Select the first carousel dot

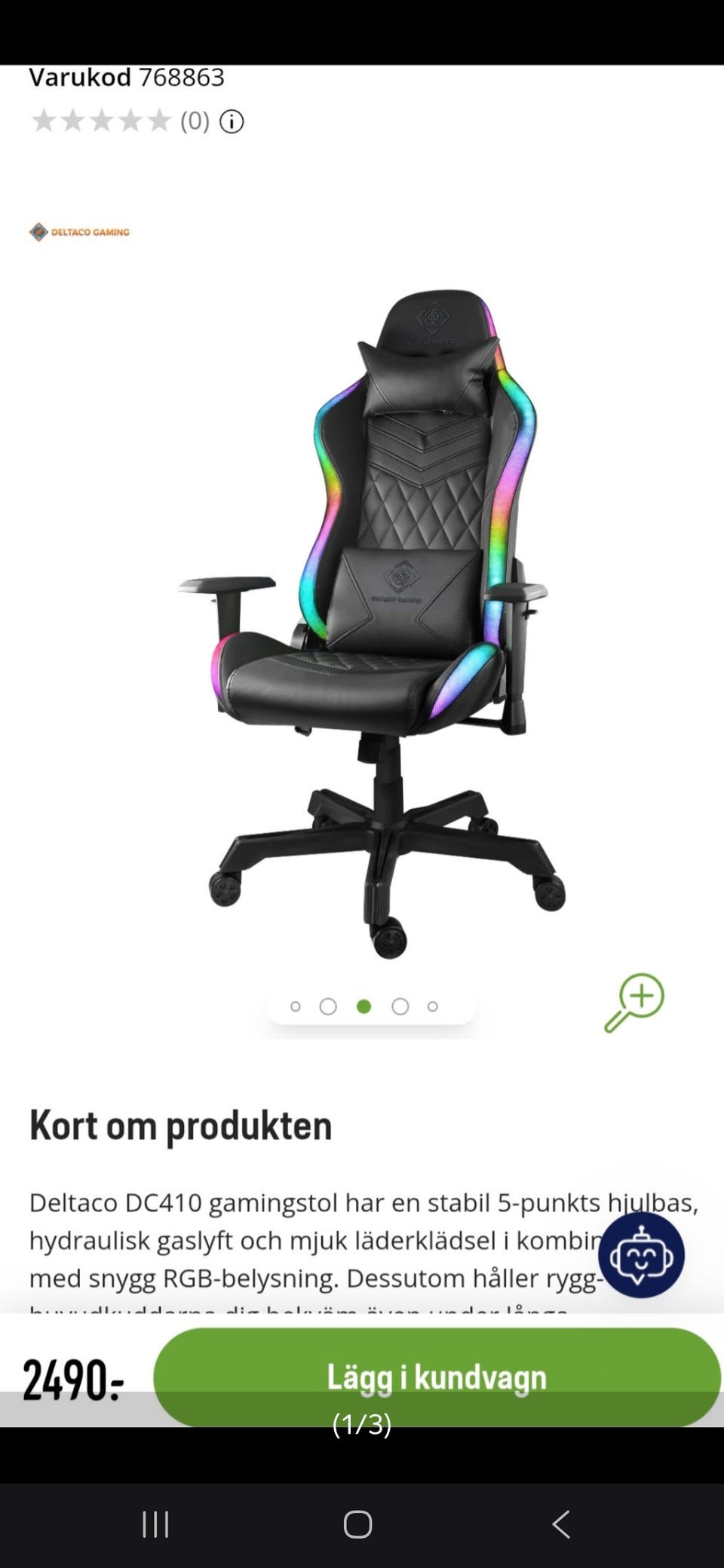point(294,1006)
